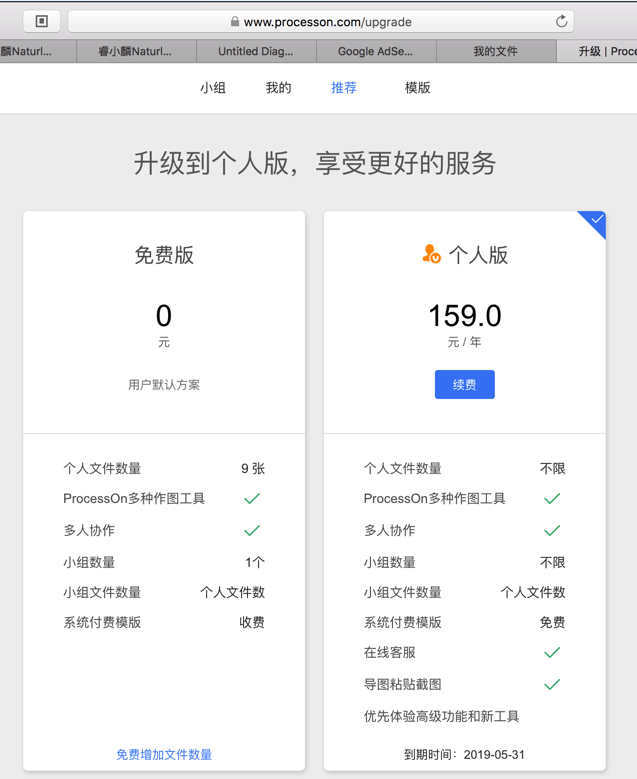Switch to the Google AdSe... browser tab
This screenshot has width=637, height=779.
click(x=376, y=51)
